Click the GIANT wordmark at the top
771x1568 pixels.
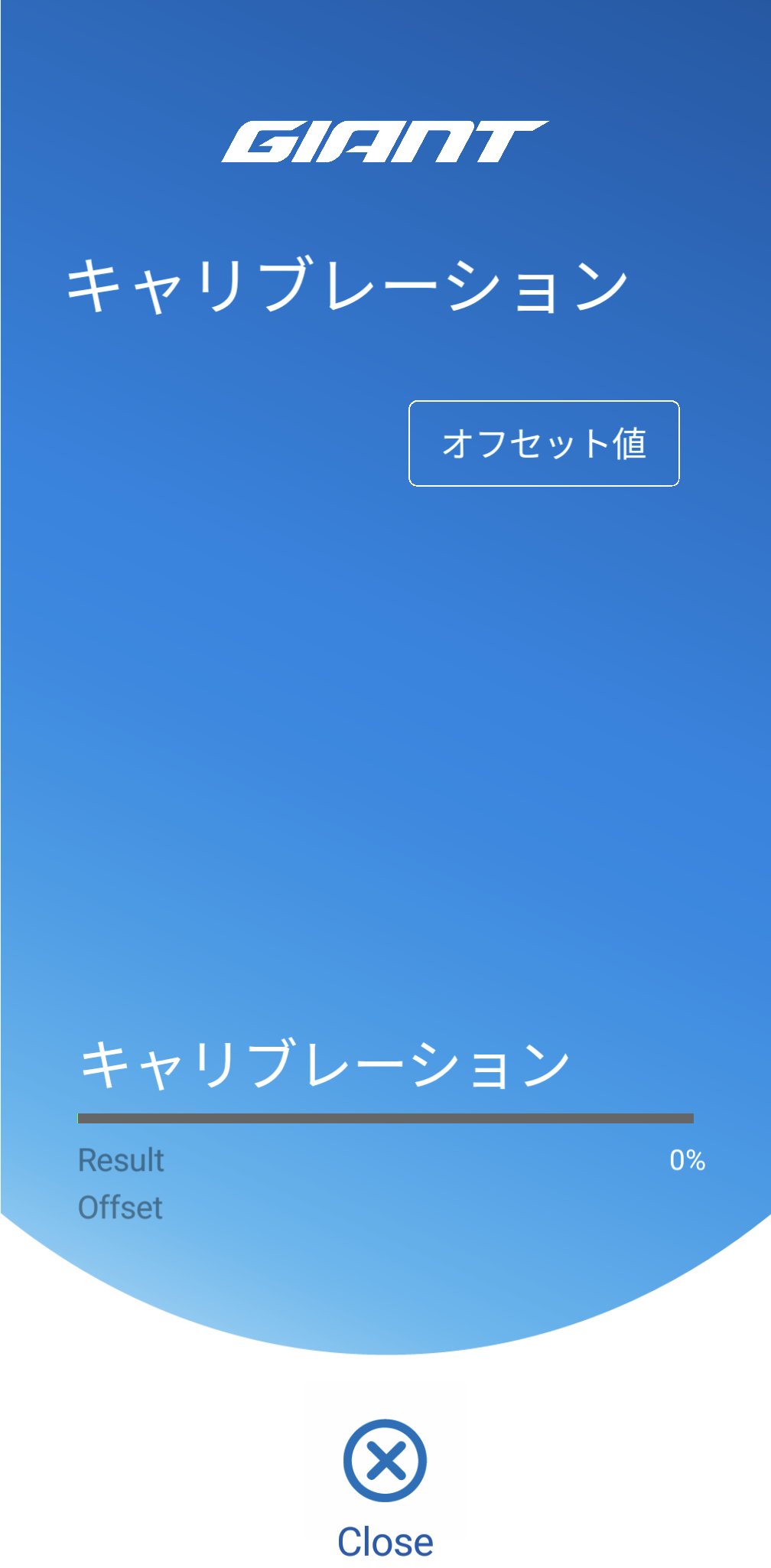click(x=385, y=142)
